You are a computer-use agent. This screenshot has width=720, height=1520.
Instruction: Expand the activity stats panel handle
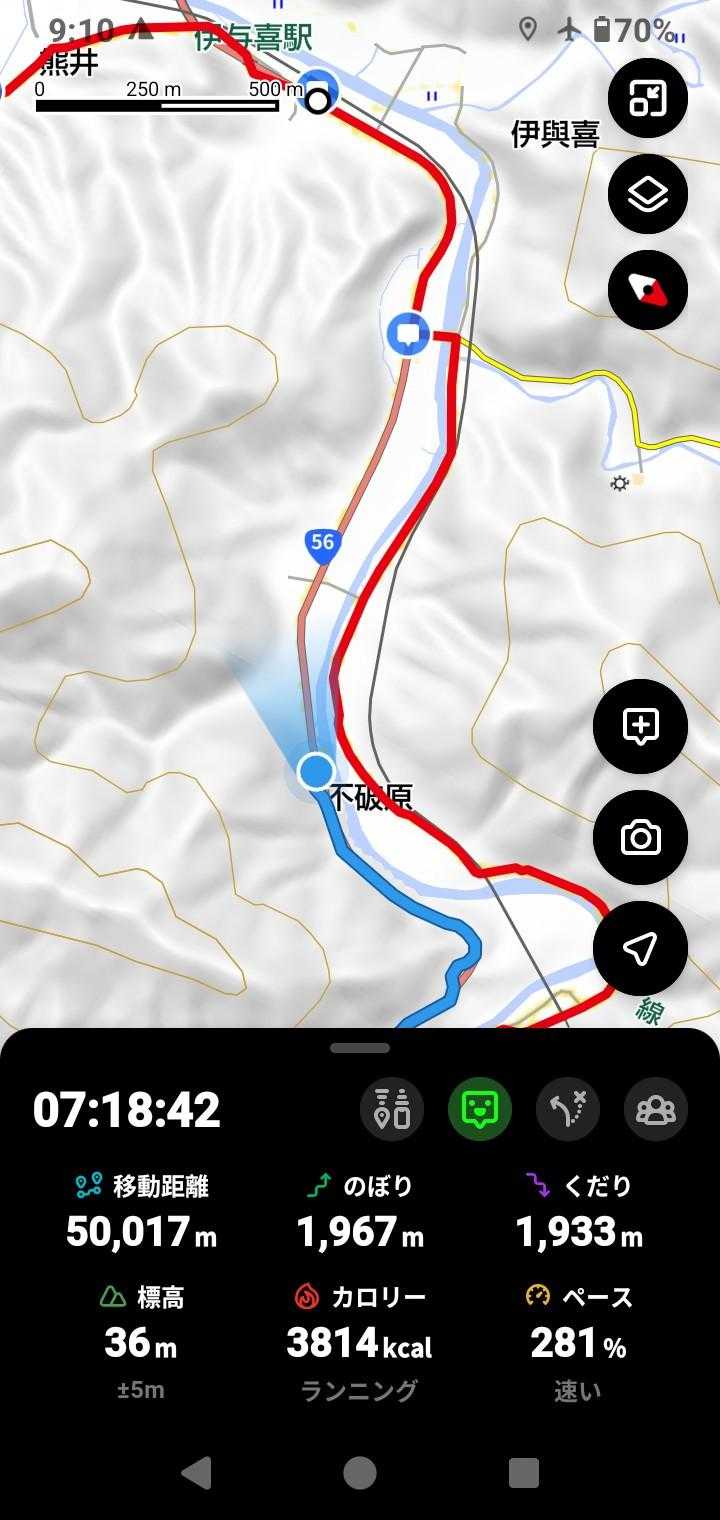pos(360,1048)
